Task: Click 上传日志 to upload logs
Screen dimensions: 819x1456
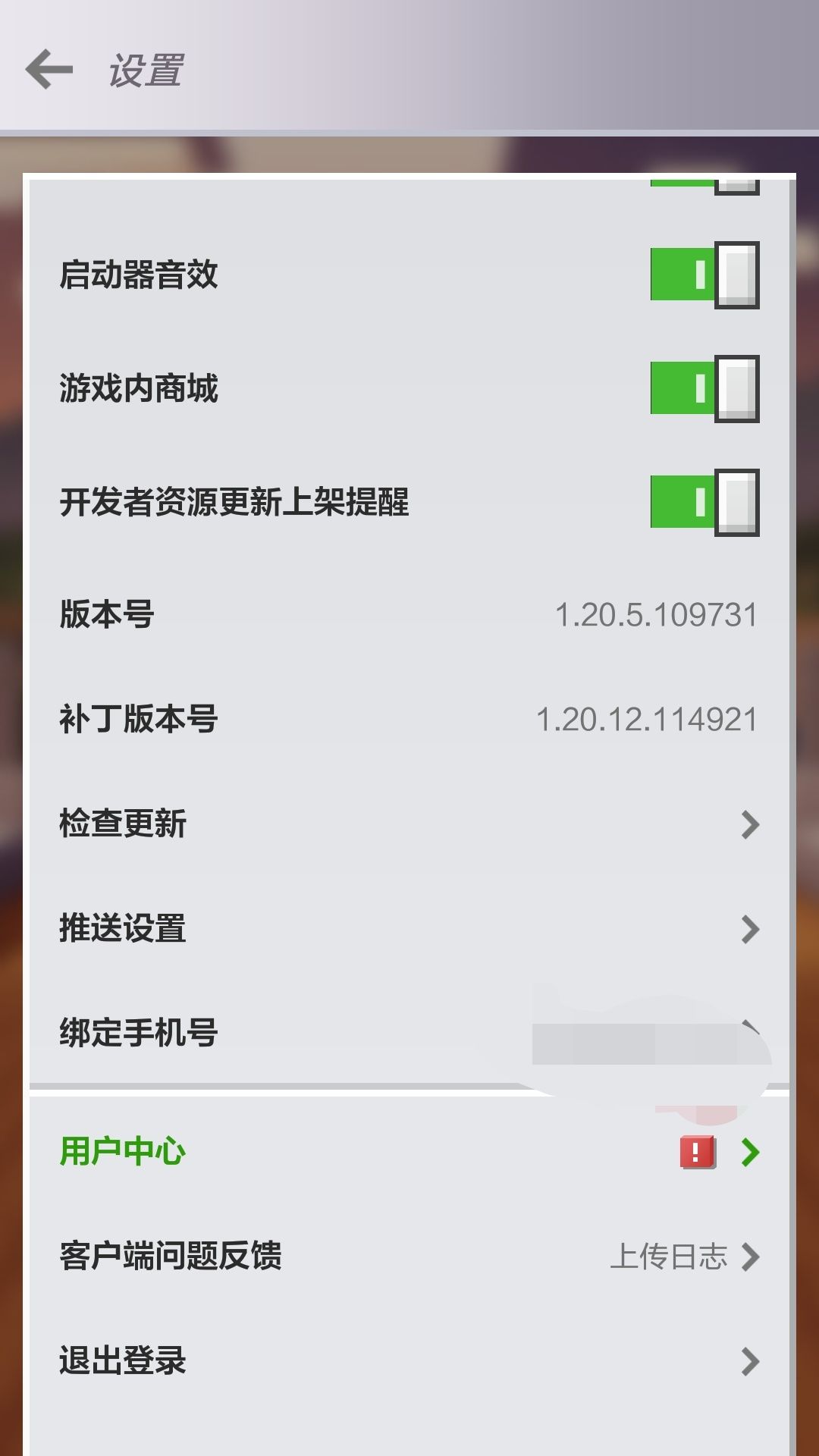Action: point(671,1257)
